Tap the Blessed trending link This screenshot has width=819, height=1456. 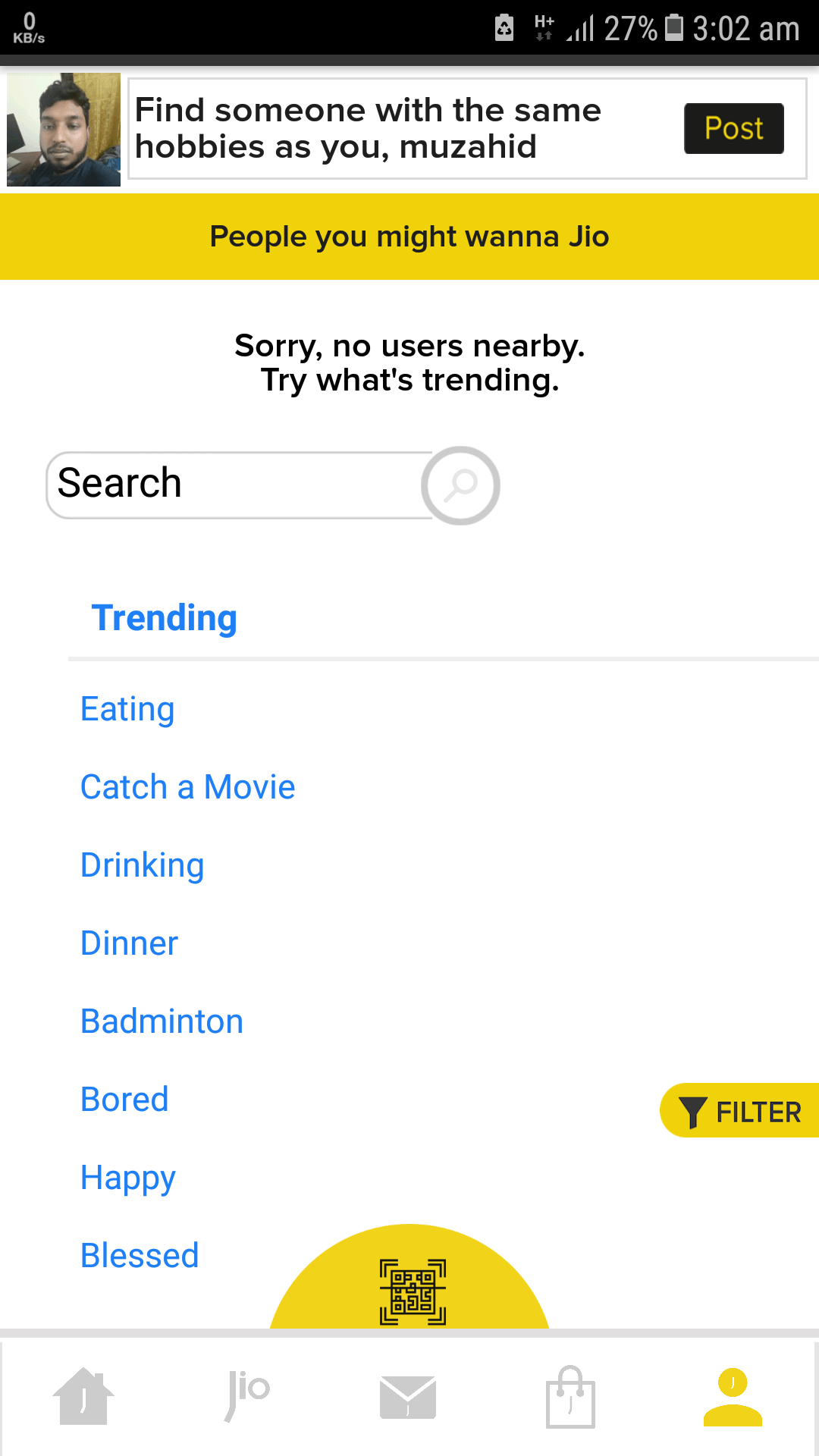140,1256
